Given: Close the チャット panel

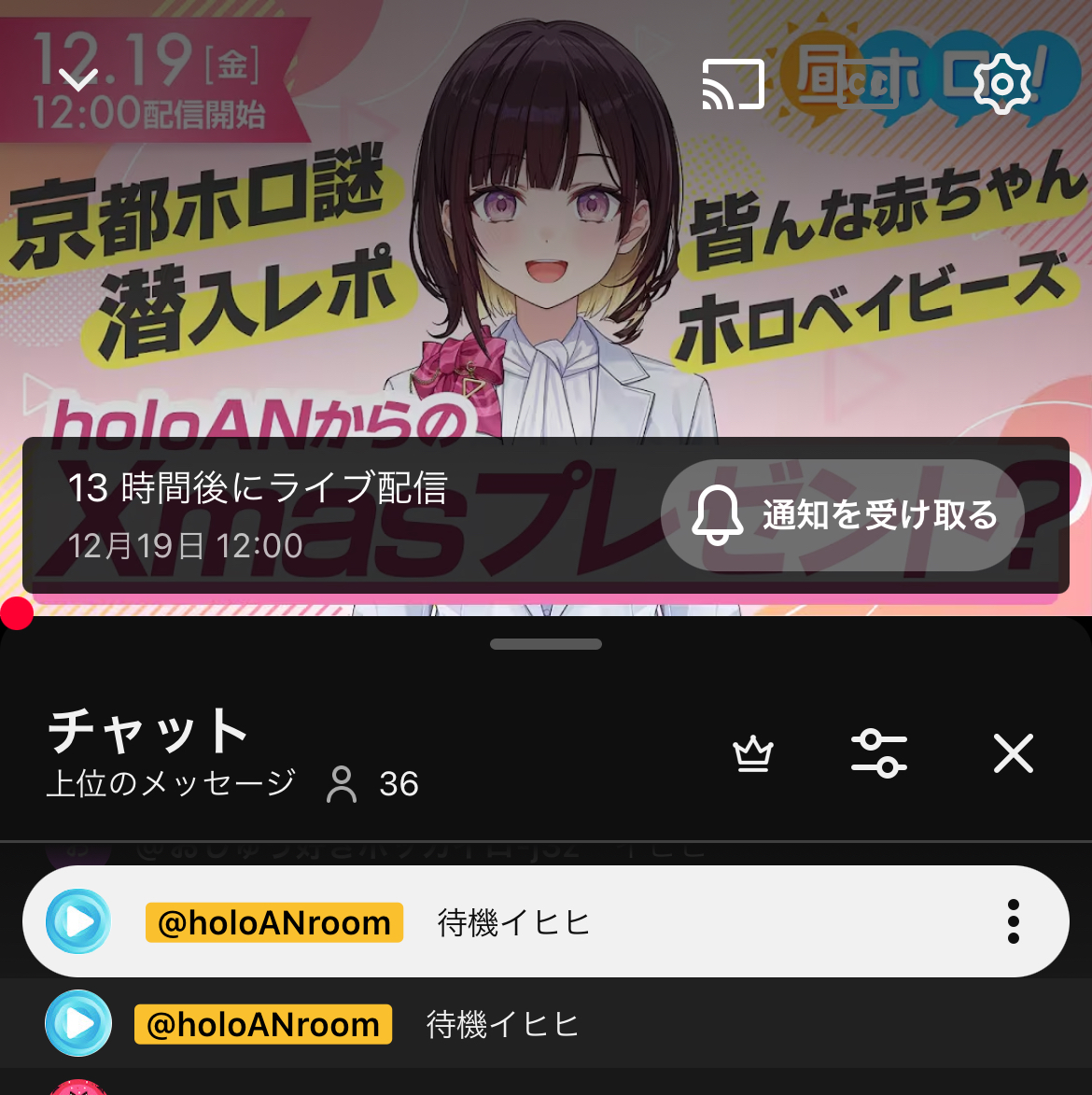Looking at the screenshot, I should 1013,753.
